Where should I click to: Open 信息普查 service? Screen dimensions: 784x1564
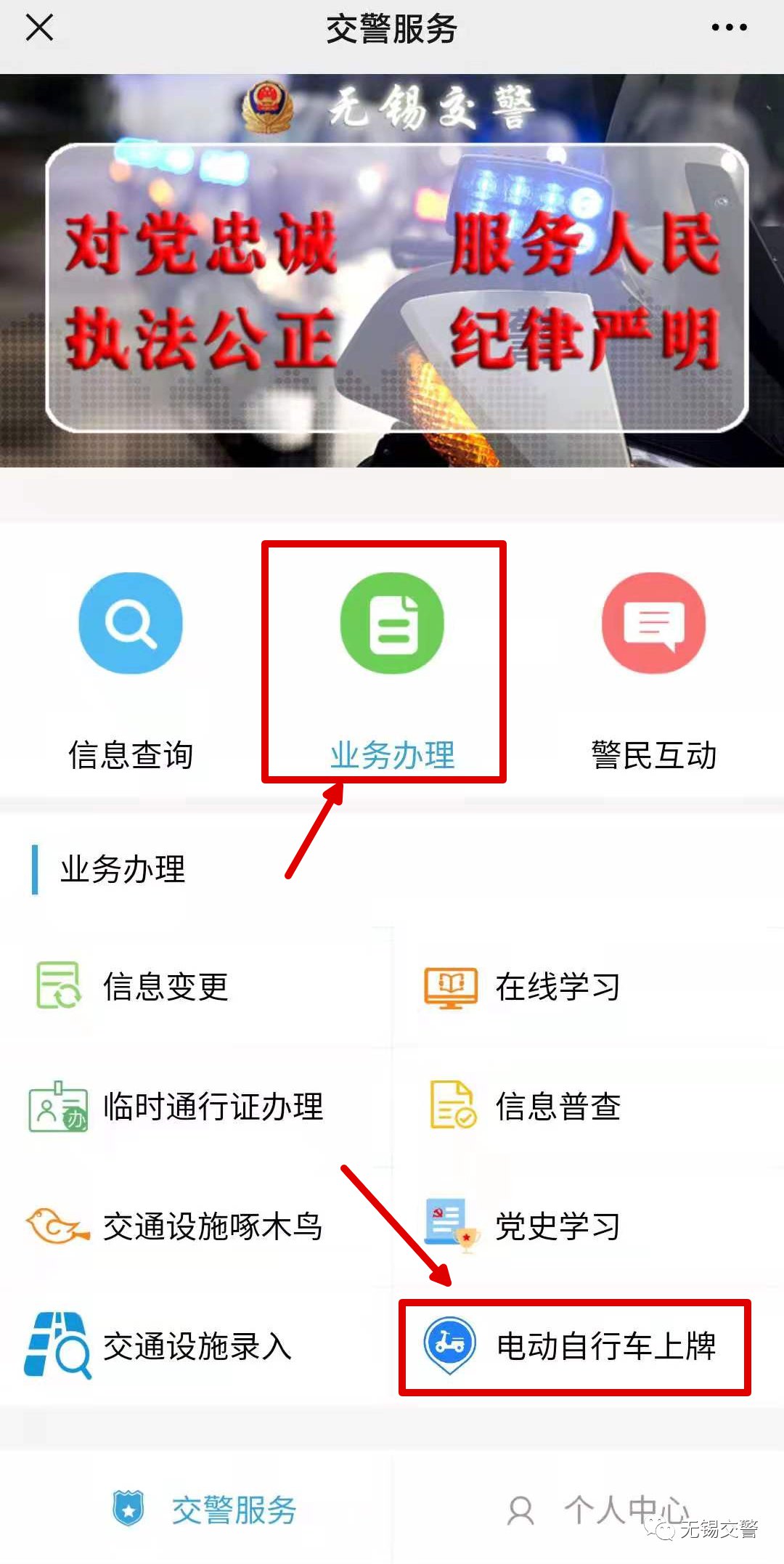click(x=557, y=1107)
